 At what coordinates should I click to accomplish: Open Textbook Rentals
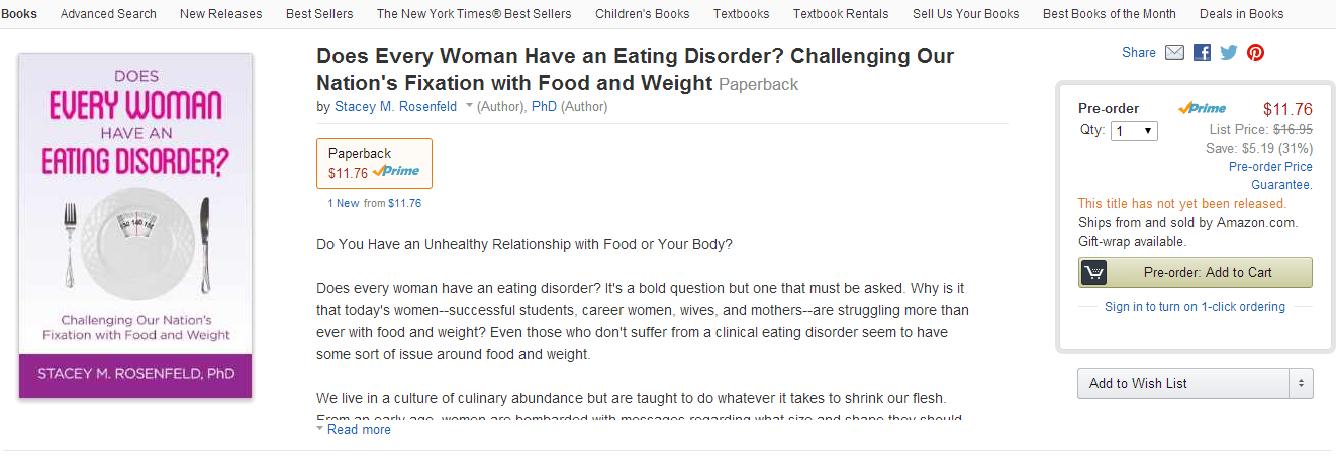tap(840, 14)
